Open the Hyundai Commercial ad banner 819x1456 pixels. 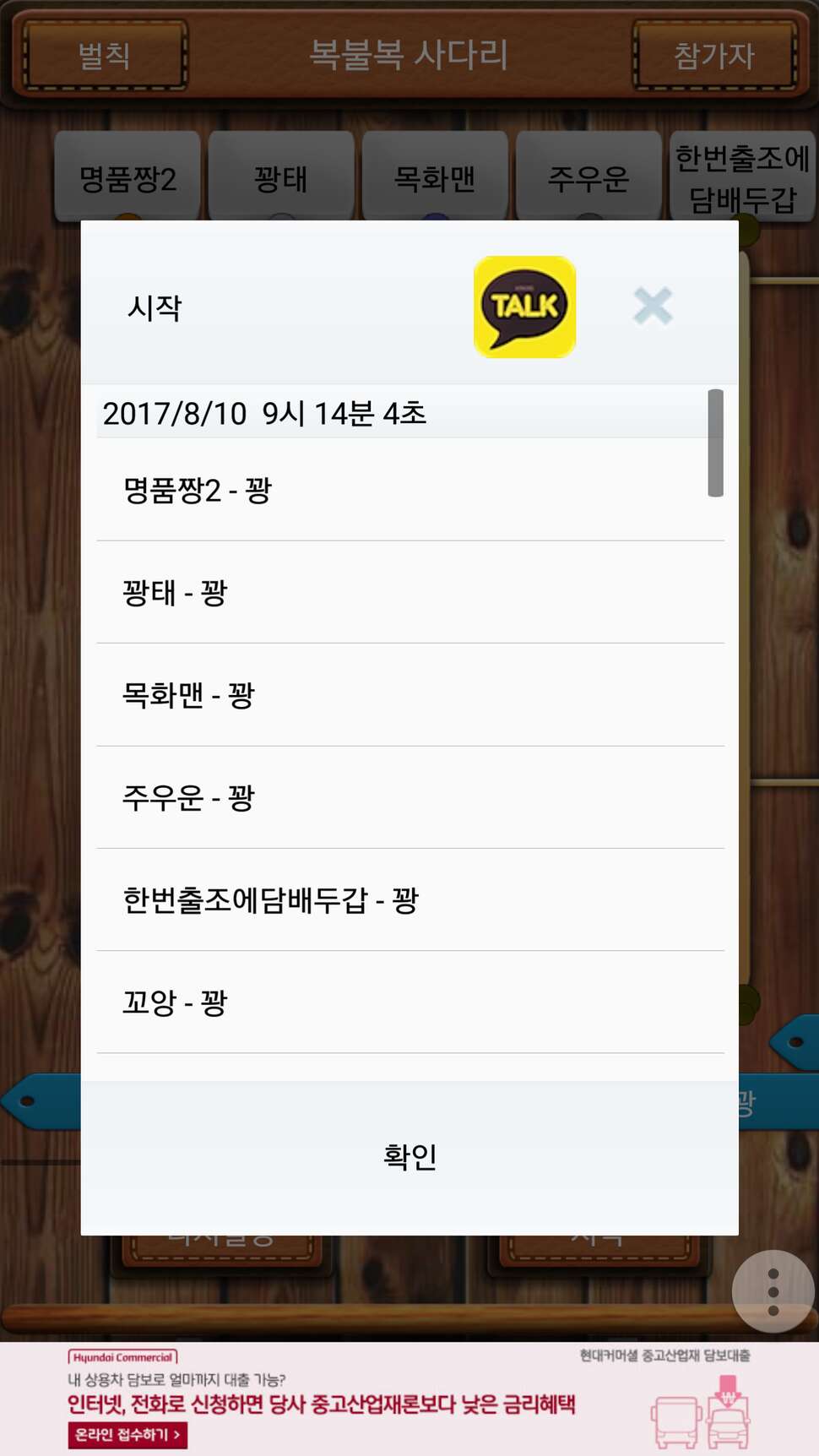409,1399
